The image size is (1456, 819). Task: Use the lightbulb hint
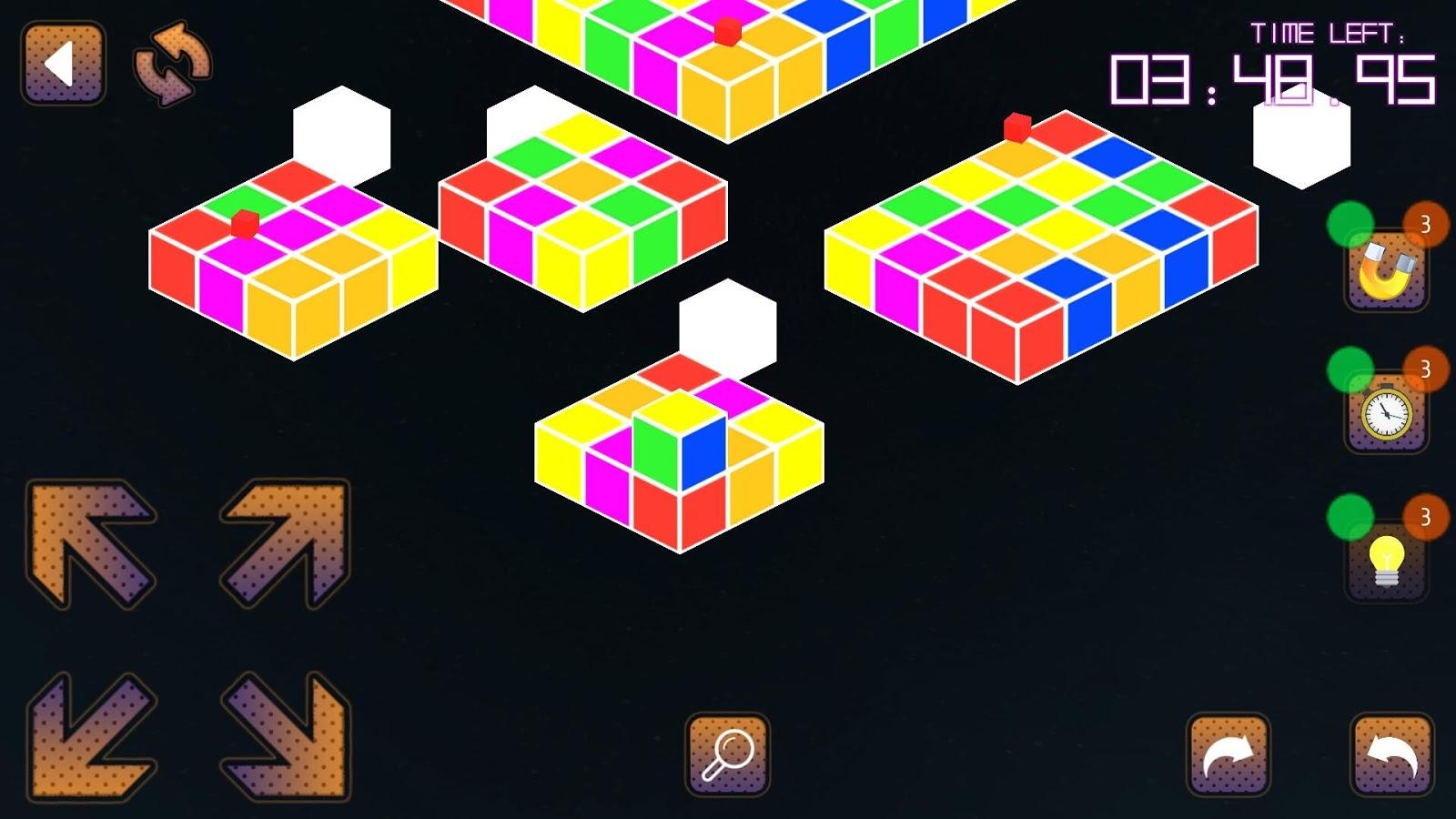(x=1386, y=561)
